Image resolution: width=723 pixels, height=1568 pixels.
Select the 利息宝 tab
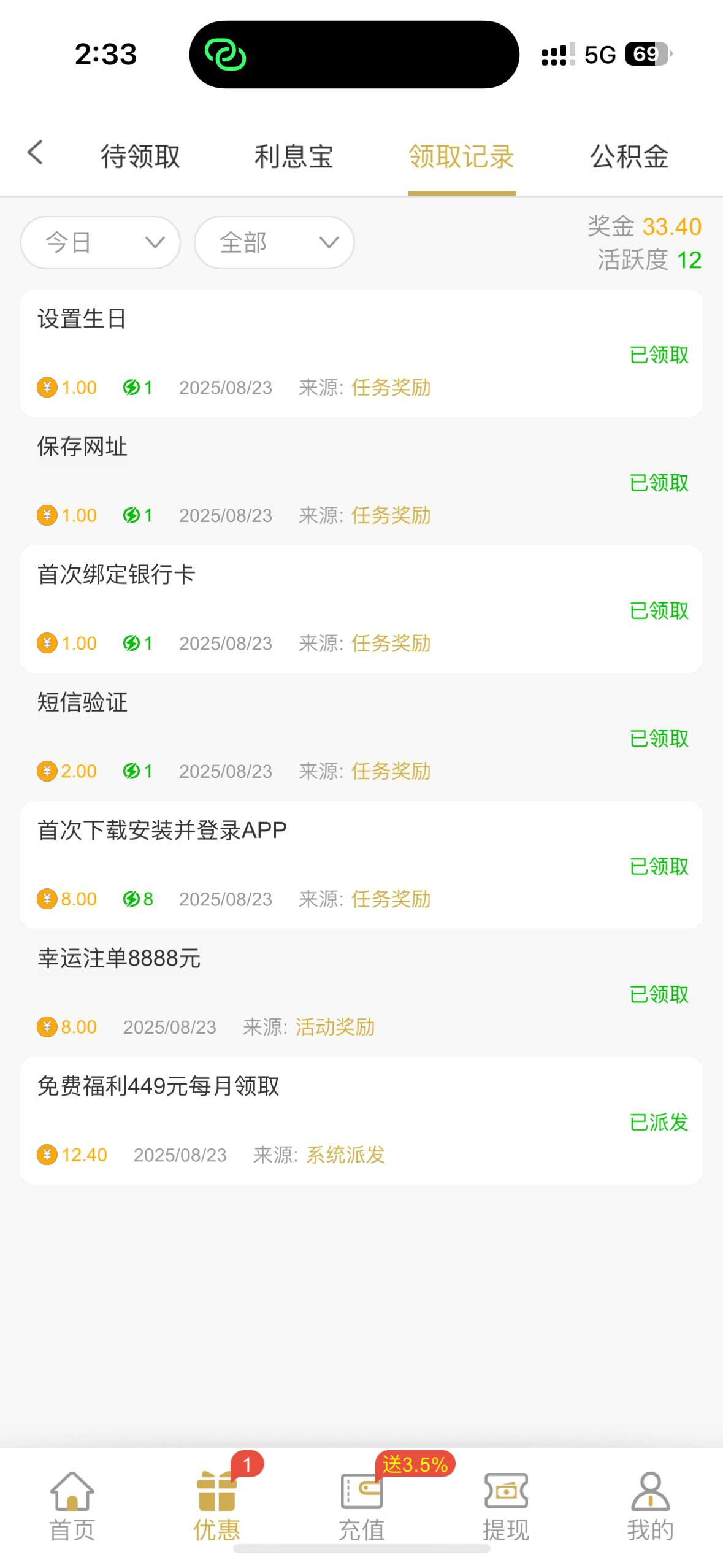click(293, 156)
